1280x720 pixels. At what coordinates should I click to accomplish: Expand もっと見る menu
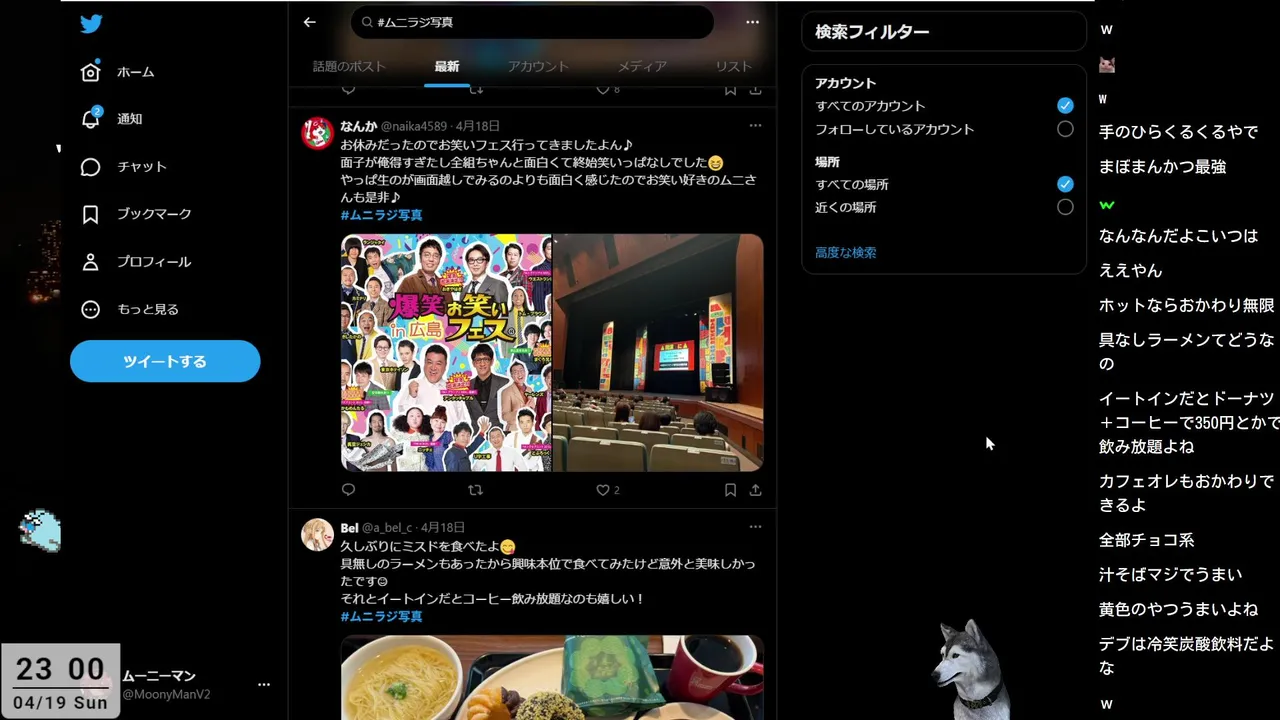pos(131,309)
